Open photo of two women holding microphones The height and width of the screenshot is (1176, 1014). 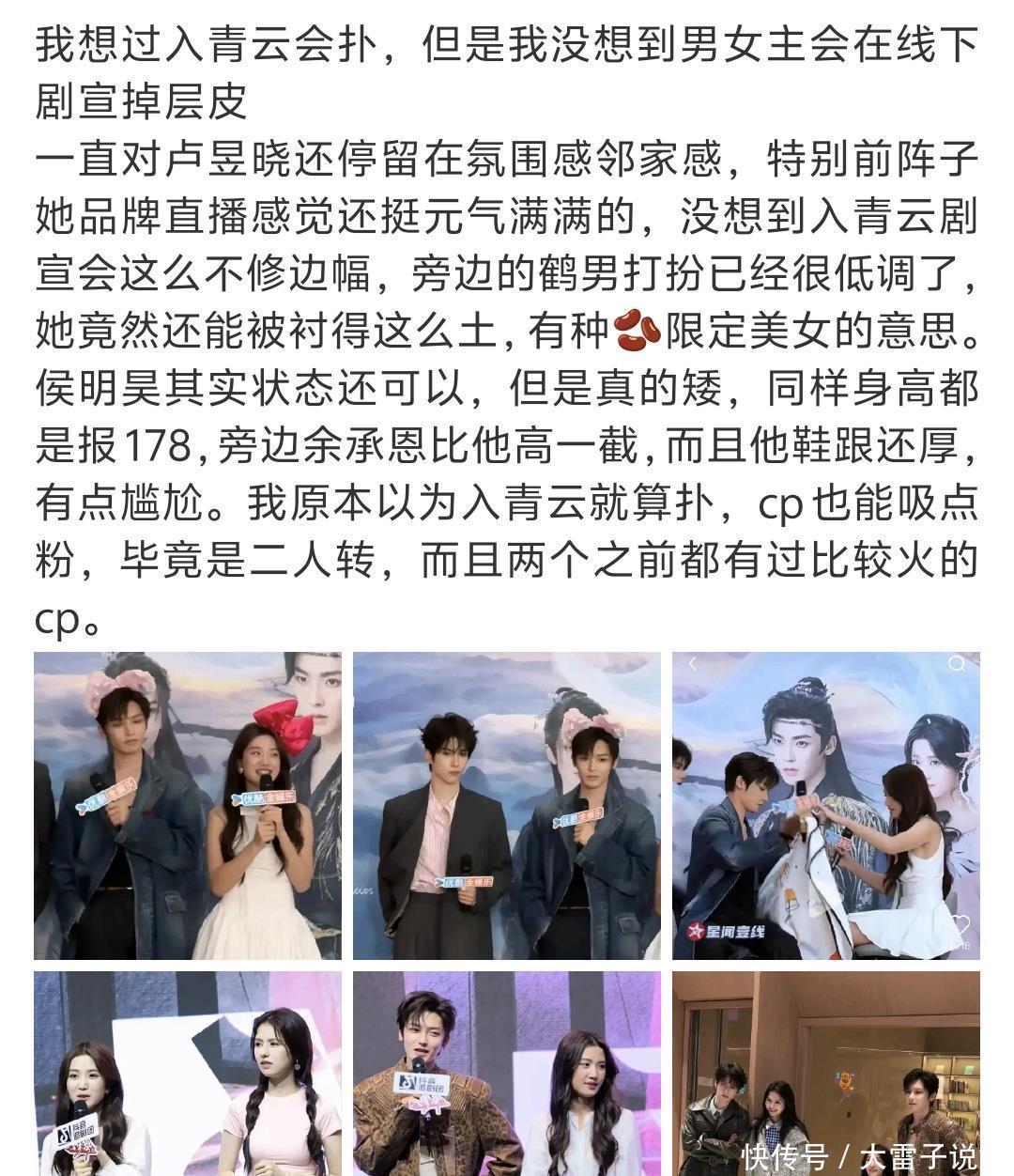click(188, 1073)
